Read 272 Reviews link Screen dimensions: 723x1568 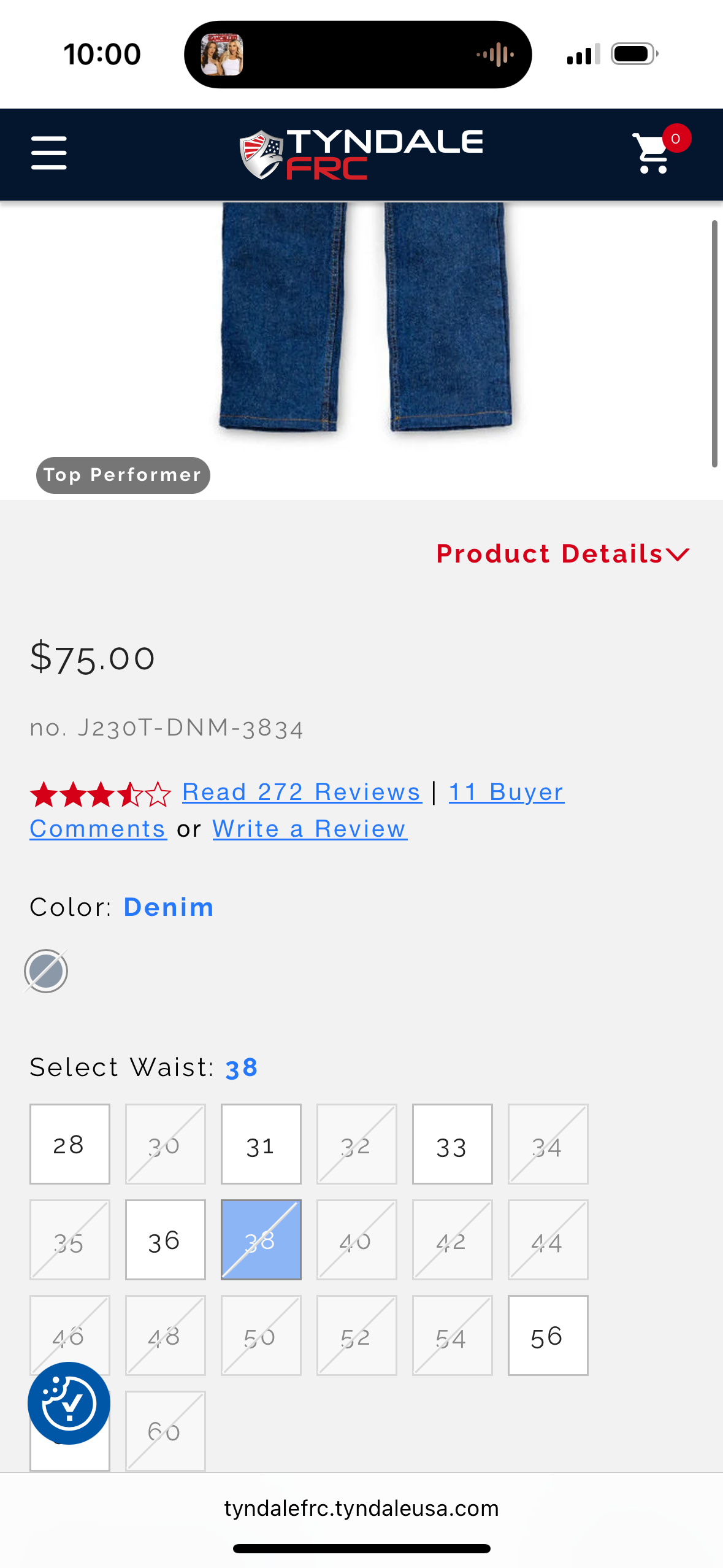click(302, 792)
